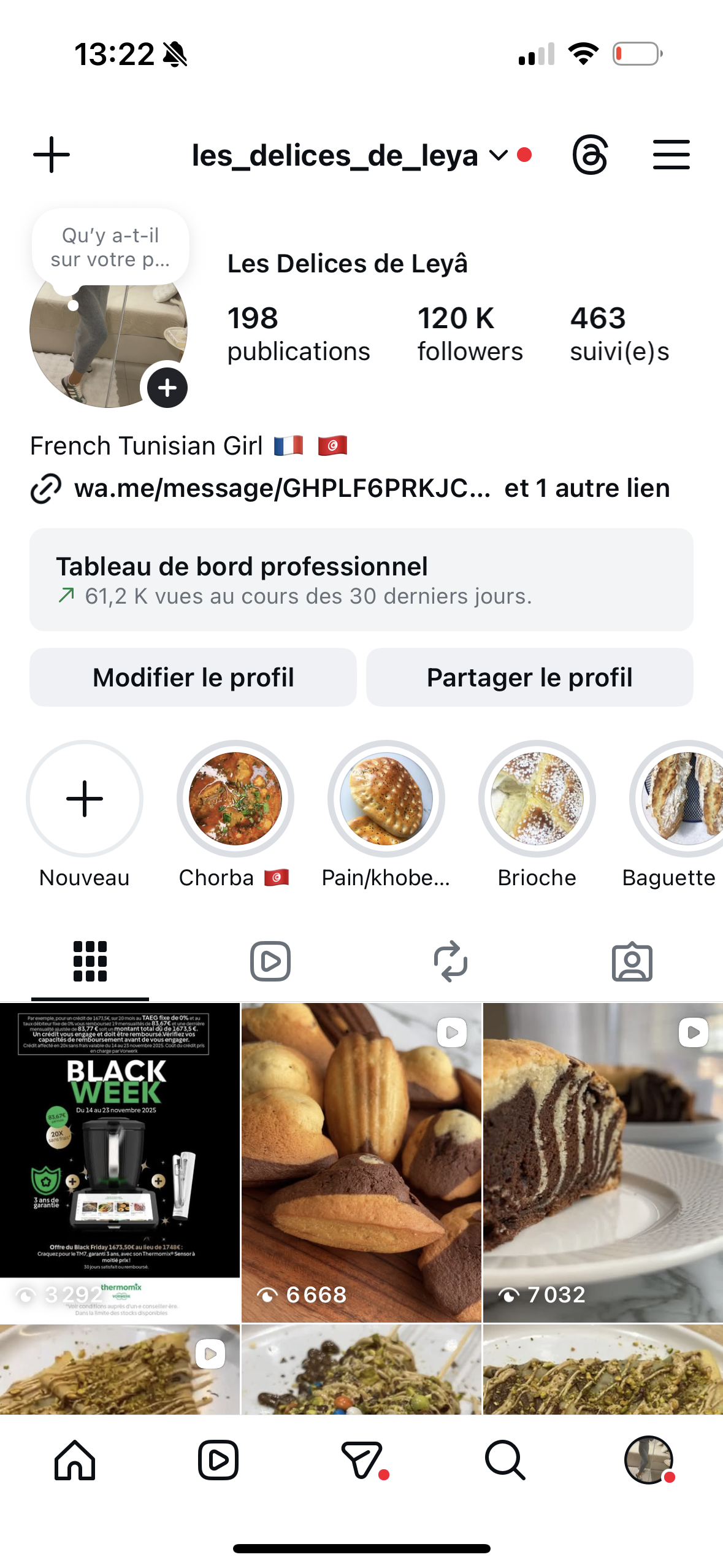
Task: Open the Threads icon
Action: coord(590,155)
